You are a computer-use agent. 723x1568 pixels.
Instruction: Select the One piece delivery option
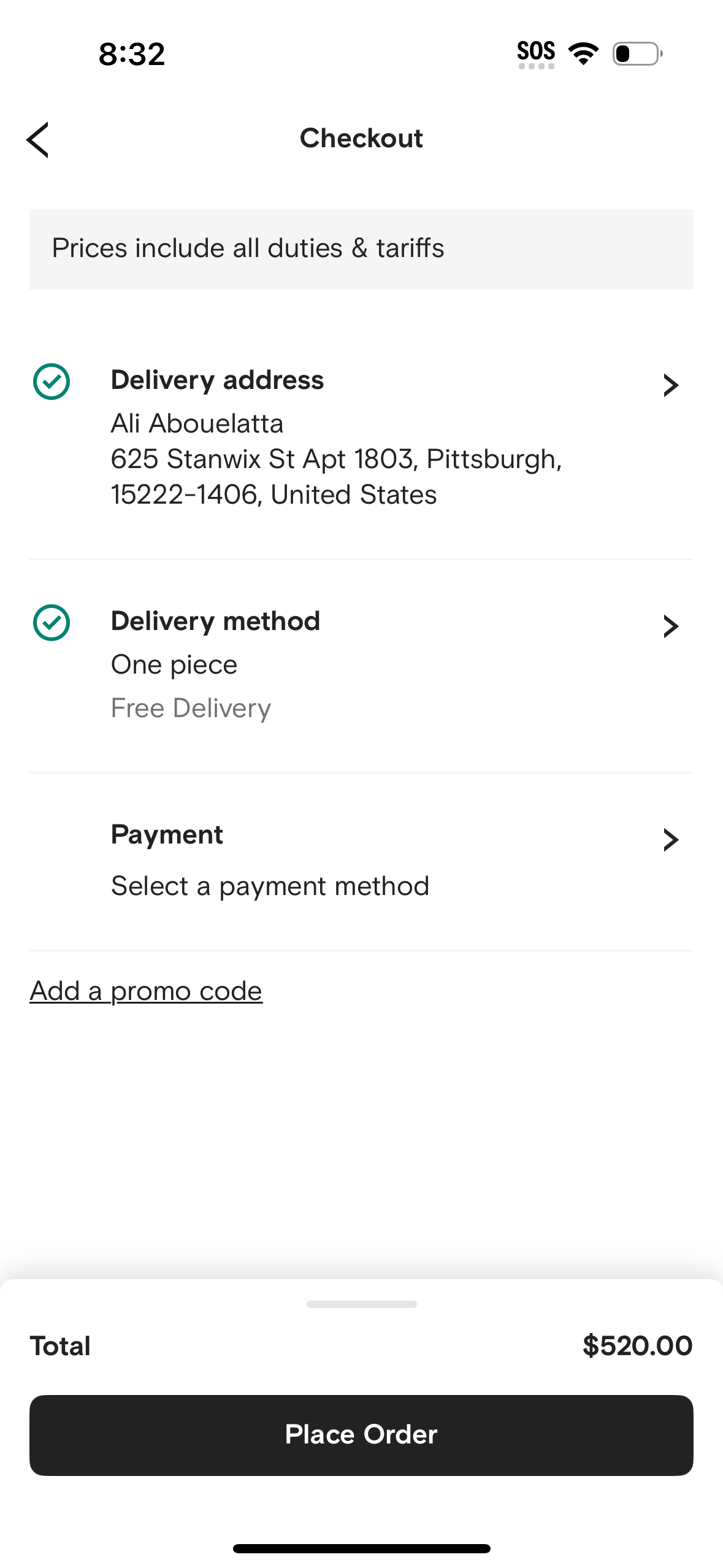[174, 664]
